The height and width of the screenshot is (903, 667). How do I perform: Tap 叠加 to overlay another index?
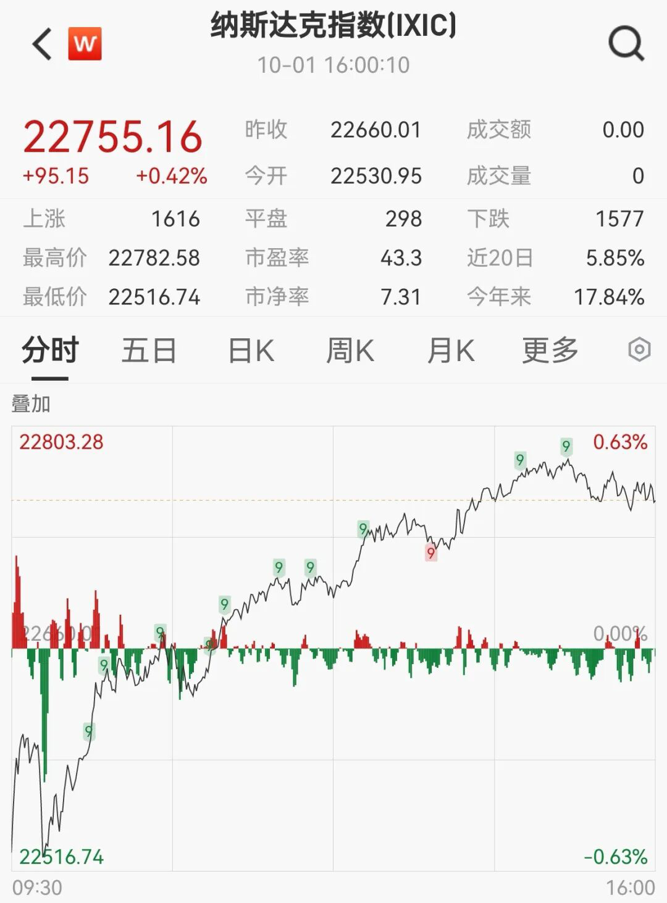[x=31, y=404]
